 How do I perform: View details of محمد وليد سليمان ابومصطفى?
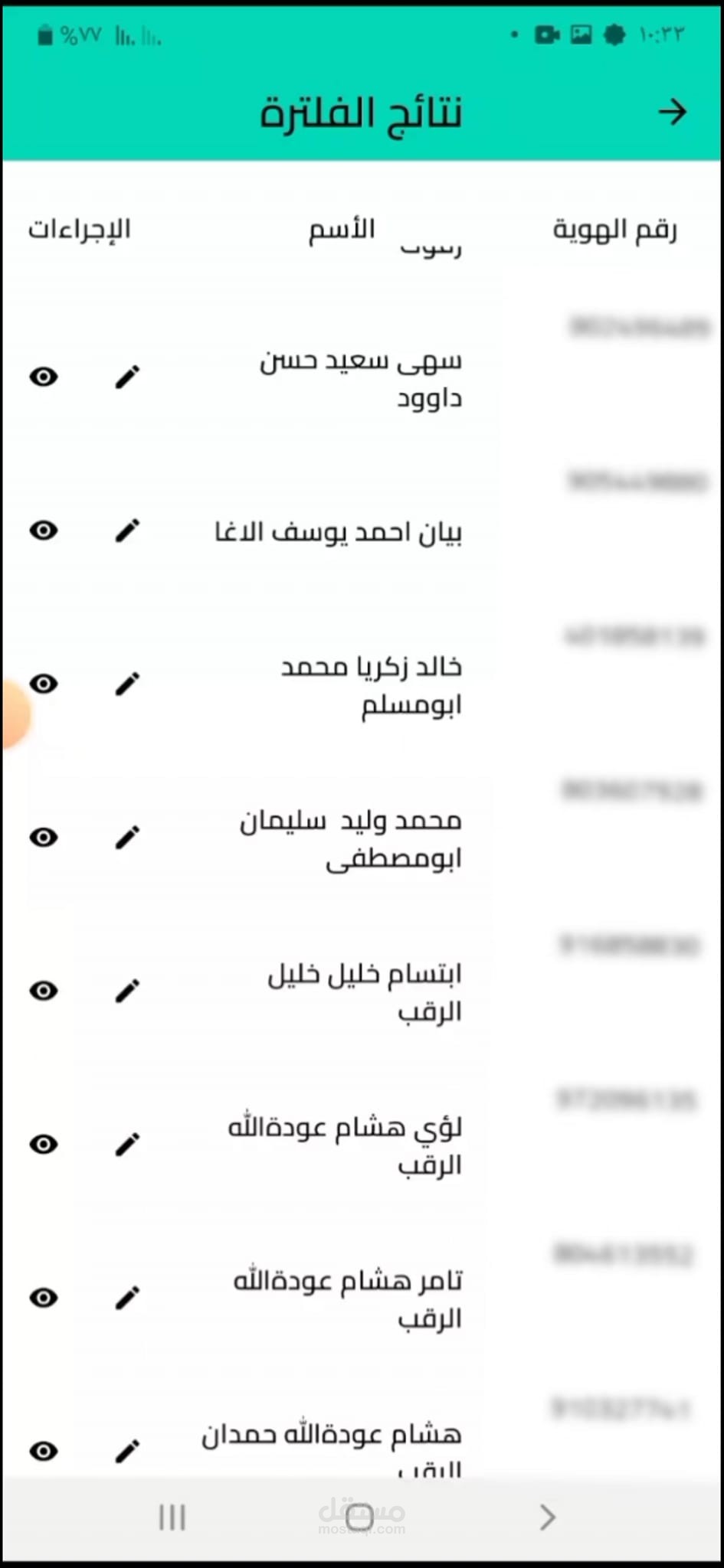(44, 838)
